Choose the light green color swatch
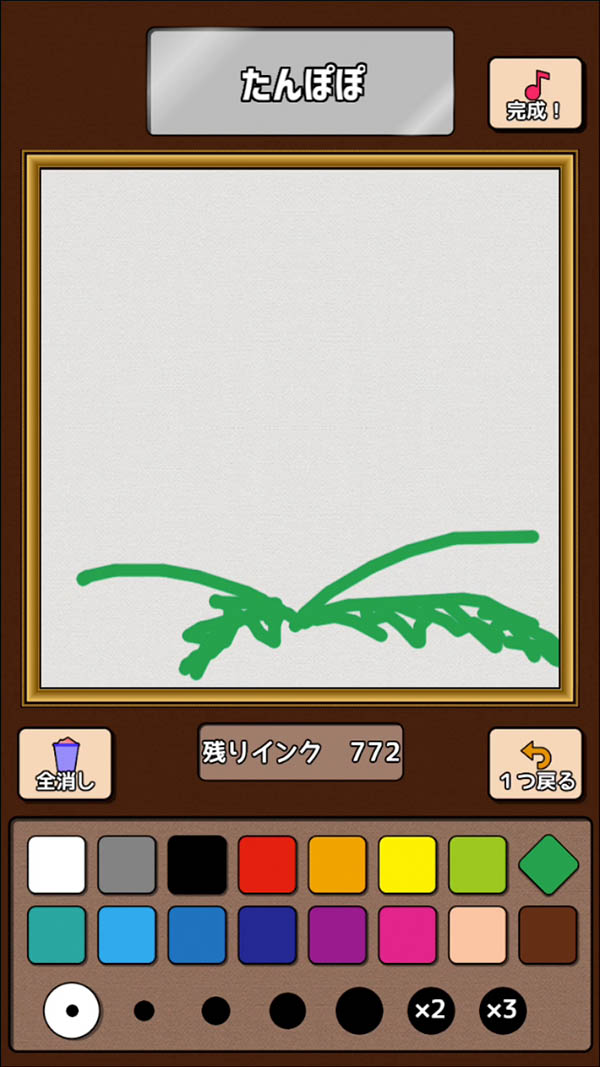600x1067 pixels. pos(477,864)
